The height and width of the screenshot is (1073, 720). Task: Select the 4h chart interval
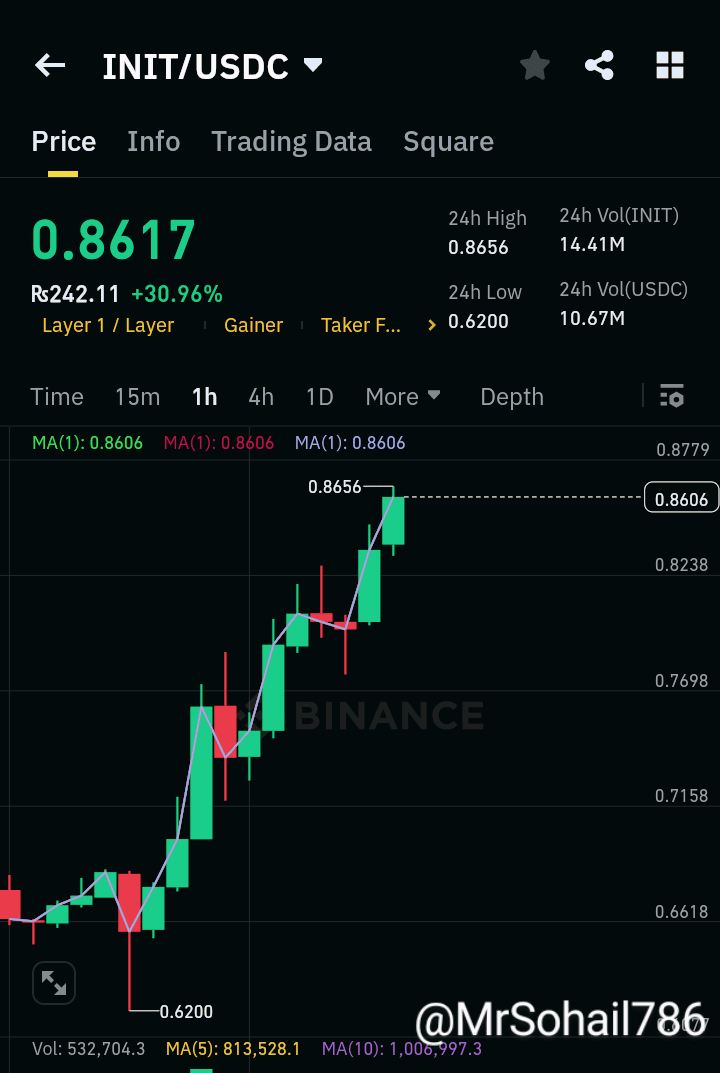point(261,397)
